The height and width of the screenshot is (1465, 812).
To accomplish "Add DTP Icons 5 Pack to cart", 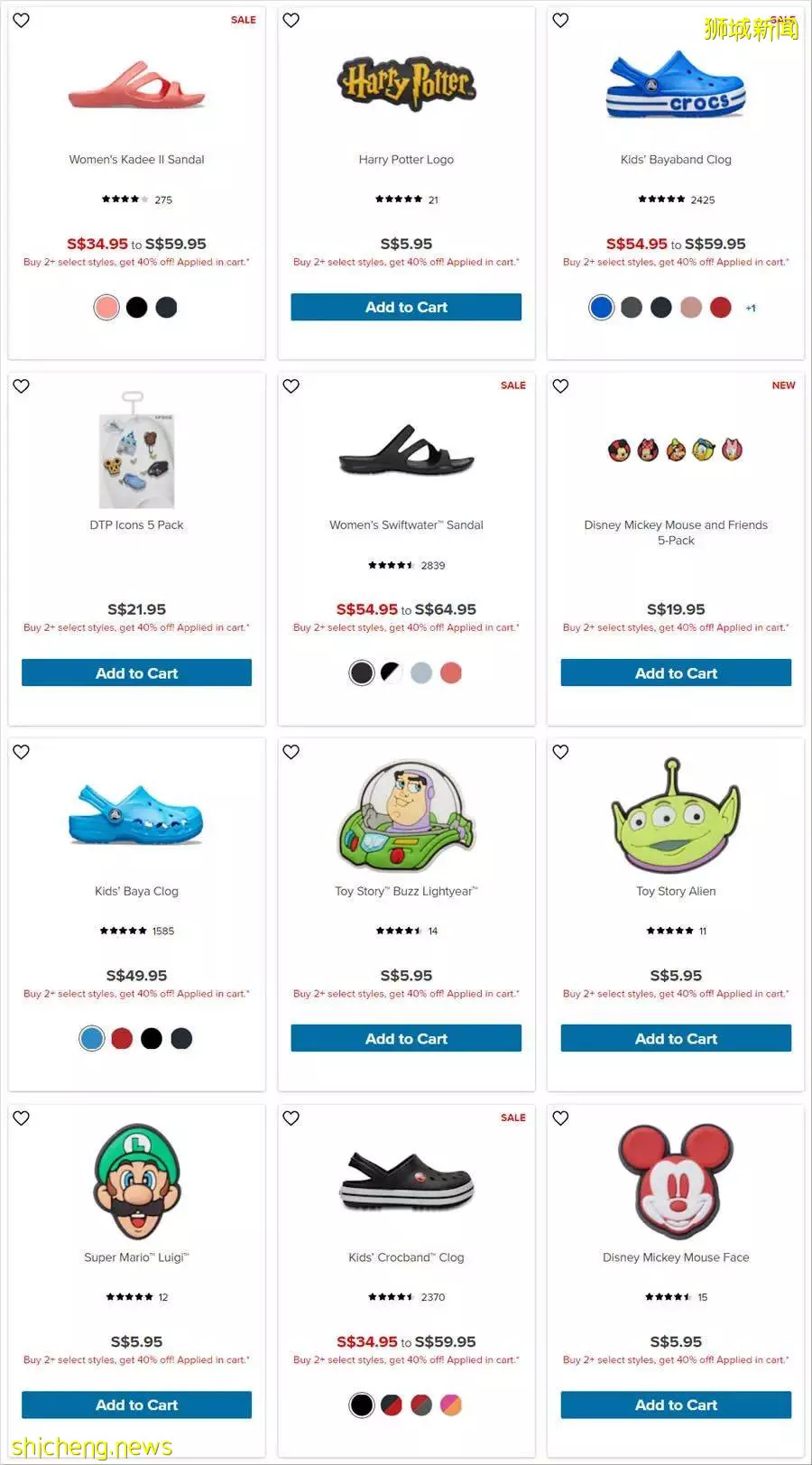I will pos(136,672).
